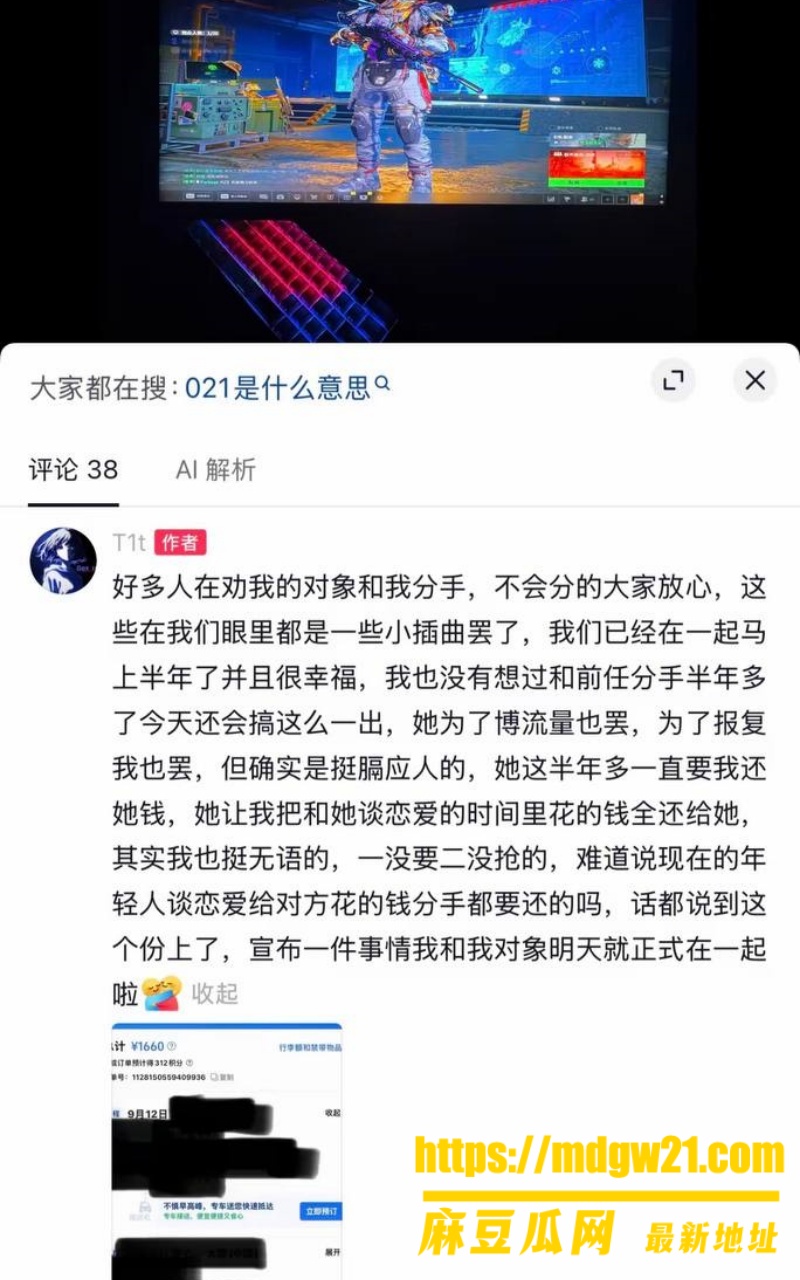Collapse the comment with 收起
This screenshot has width=800, height=1280.
pyautogui.click(x=215, y=993)
